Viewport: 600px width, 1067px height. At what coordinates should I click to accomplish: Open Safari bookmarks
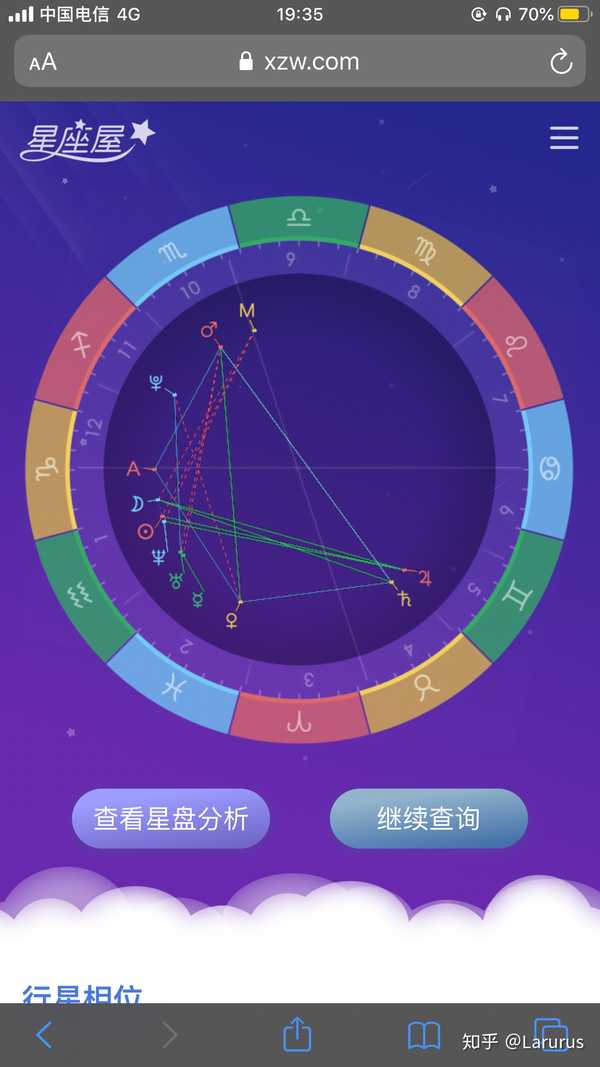coord(424,1035)
